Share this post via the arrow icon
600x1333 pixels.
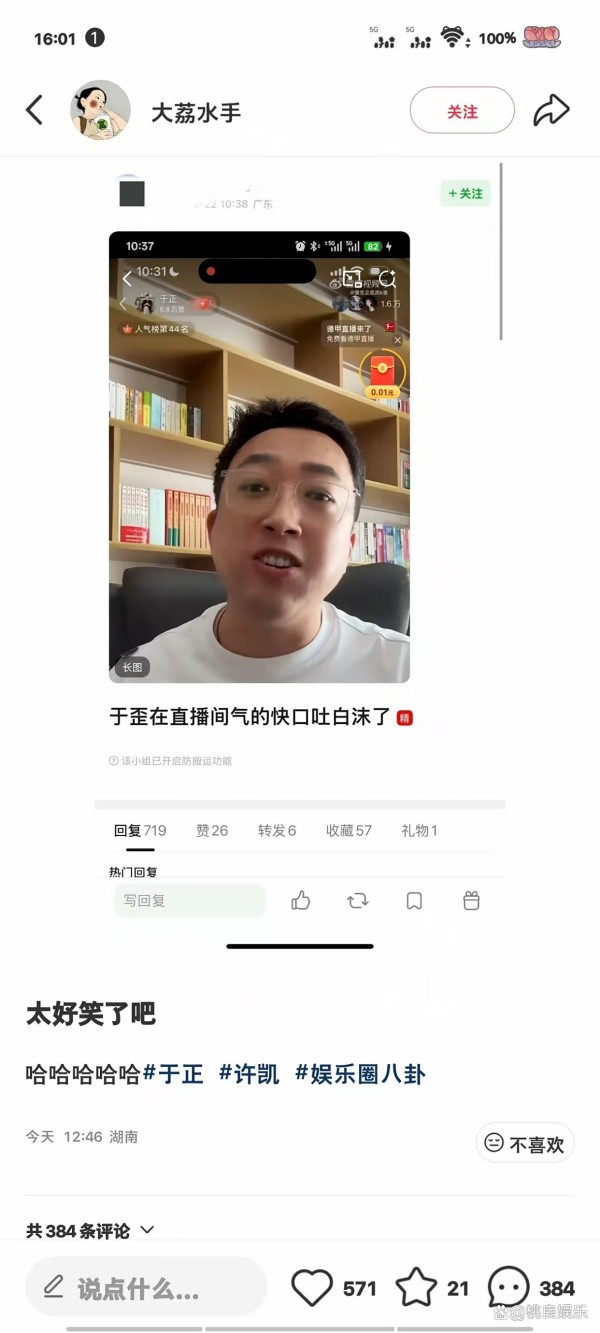551,110
